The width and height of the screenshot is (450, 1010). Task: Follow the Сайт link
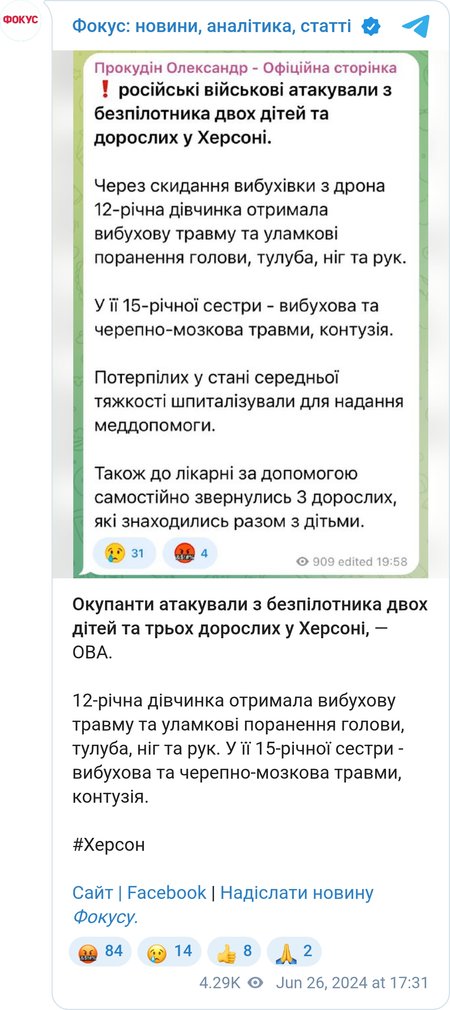[x=93, y=893]
